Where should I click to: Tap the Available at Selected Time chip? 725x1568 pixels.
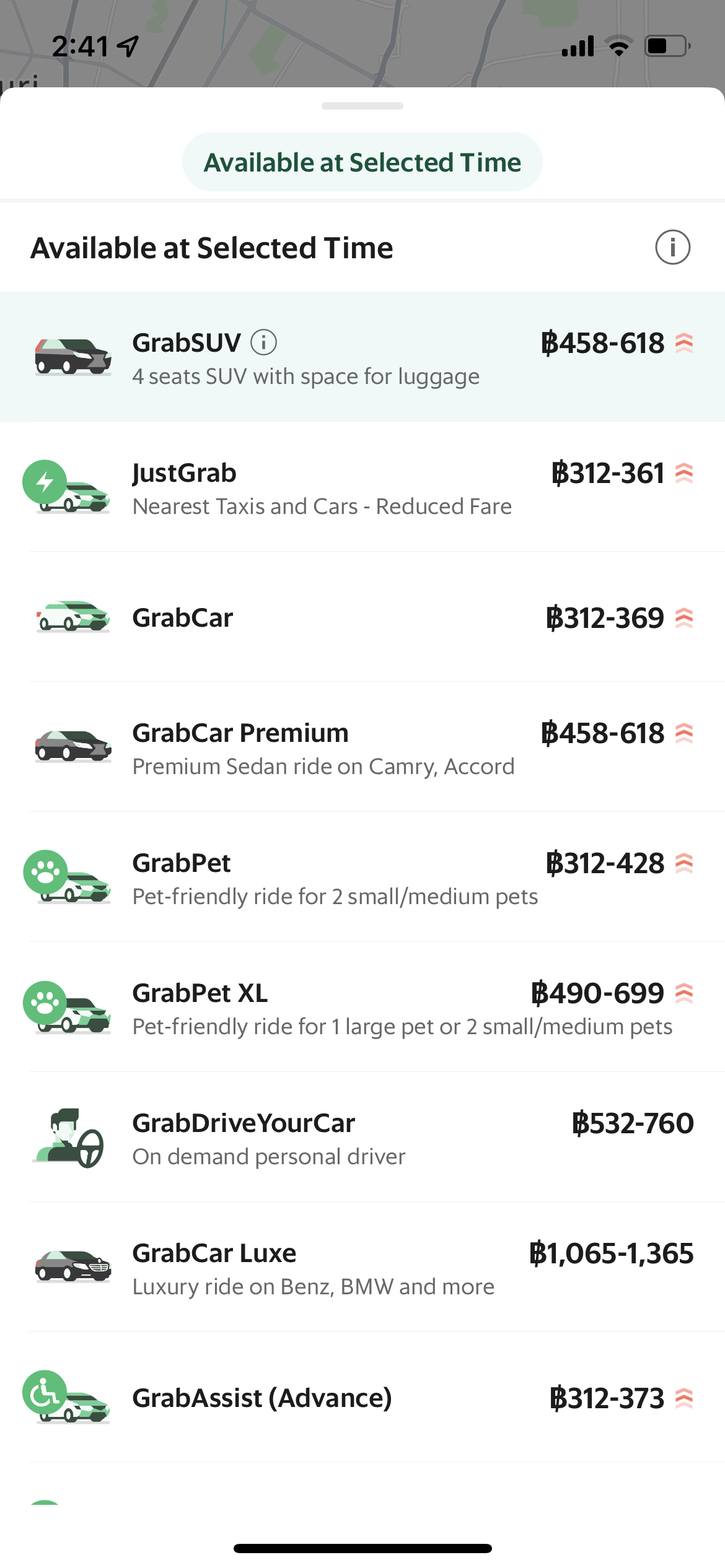362,162
